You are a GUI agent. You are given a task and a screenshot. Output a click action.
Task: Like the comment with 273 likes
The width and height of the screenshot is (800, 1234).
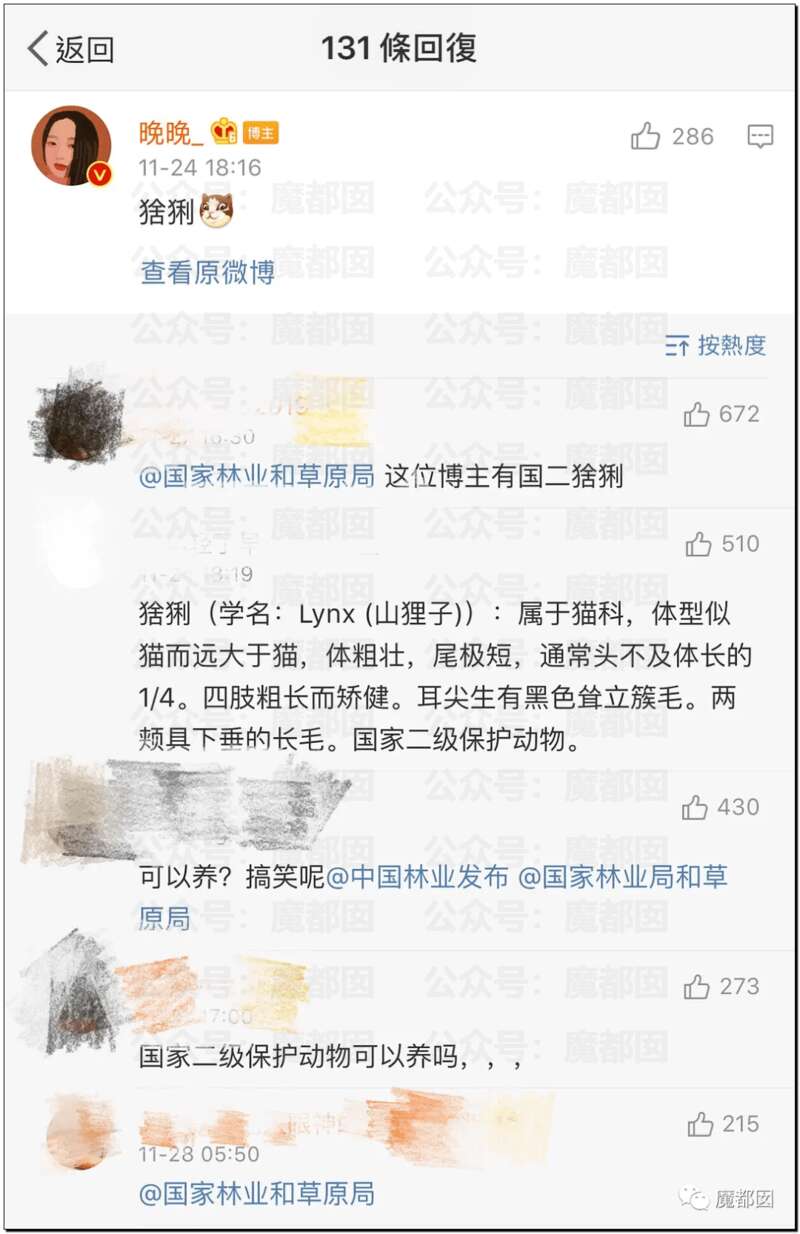[x=697, y=987]
